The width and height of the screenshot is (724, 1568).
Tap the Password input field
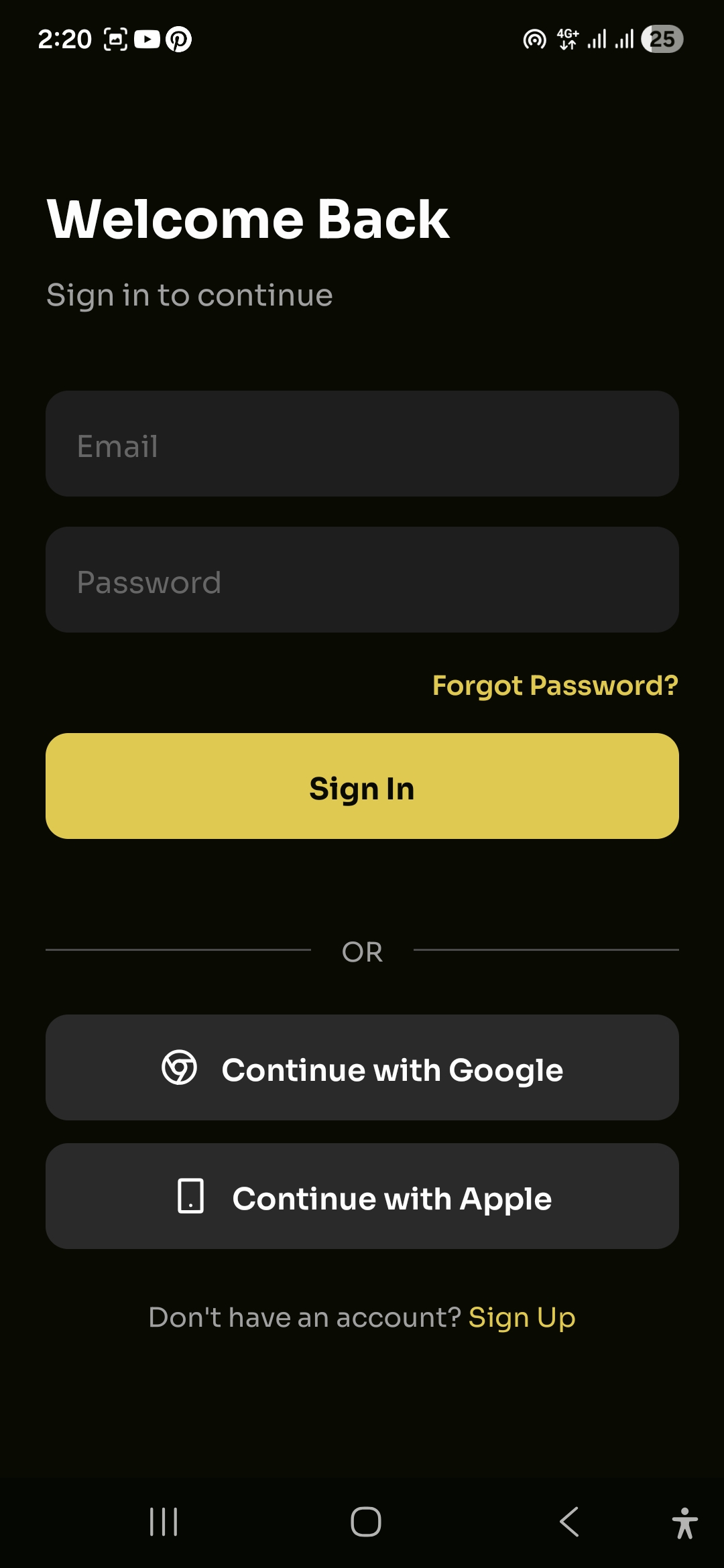click(x=362, y=580)
